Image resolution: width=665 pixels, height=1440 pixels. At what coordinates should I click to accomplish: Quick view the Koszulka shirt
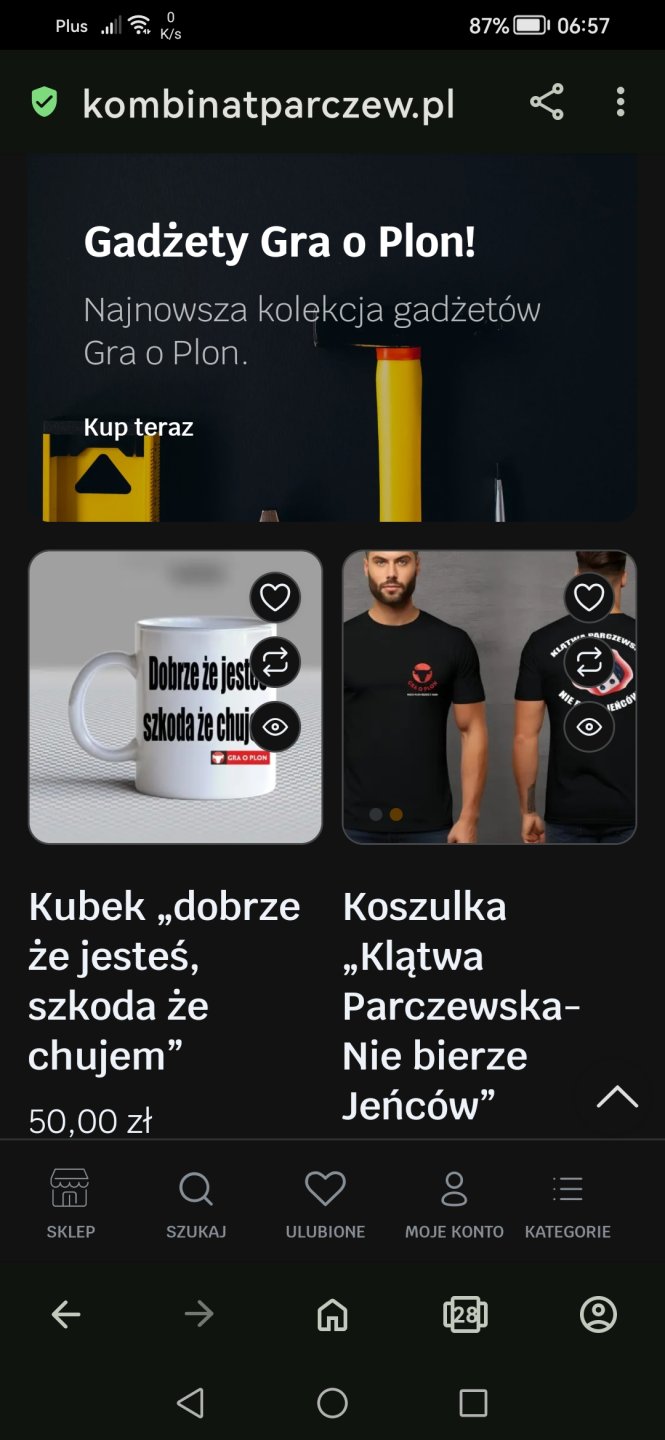coord(589,727)
